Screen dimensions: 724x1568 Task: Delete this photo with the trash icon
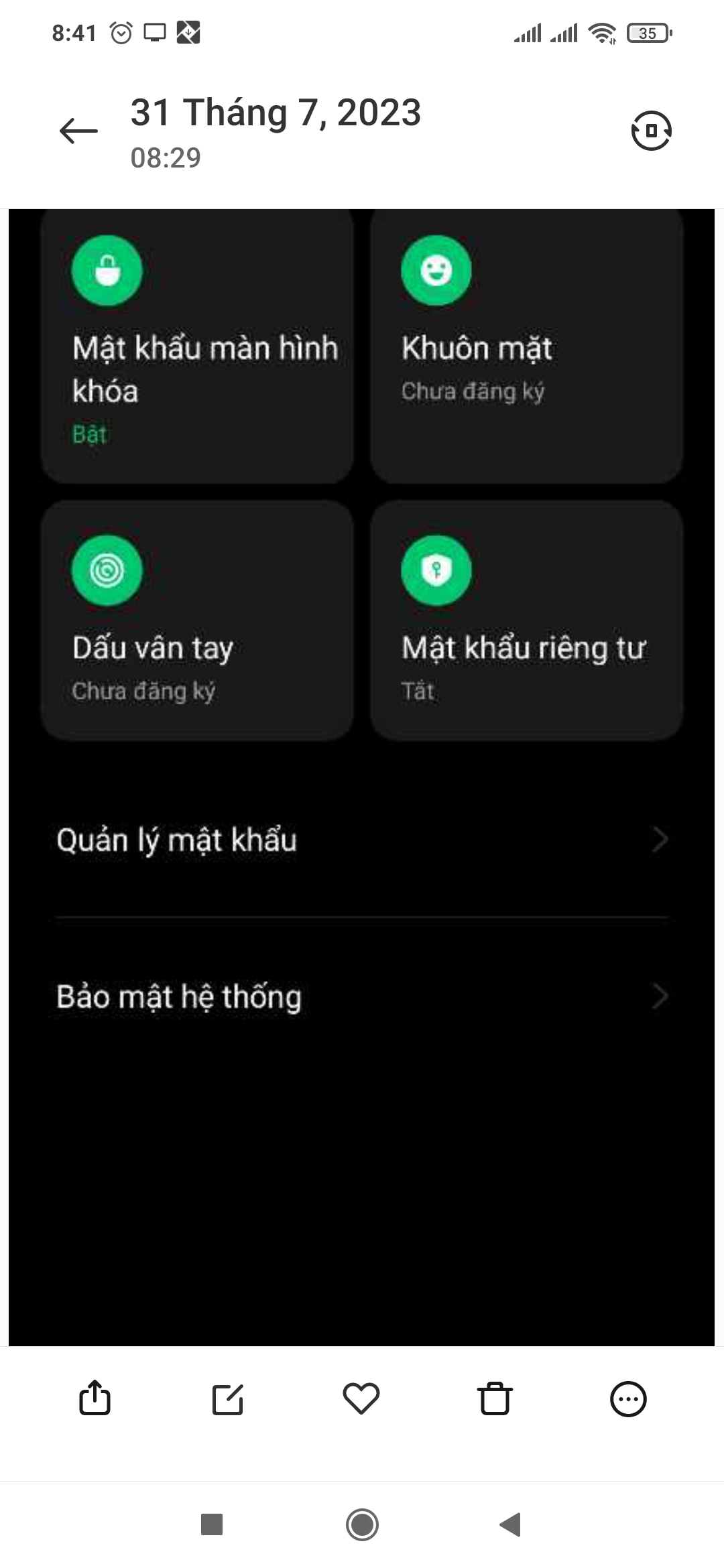[x=495, y=1398]
